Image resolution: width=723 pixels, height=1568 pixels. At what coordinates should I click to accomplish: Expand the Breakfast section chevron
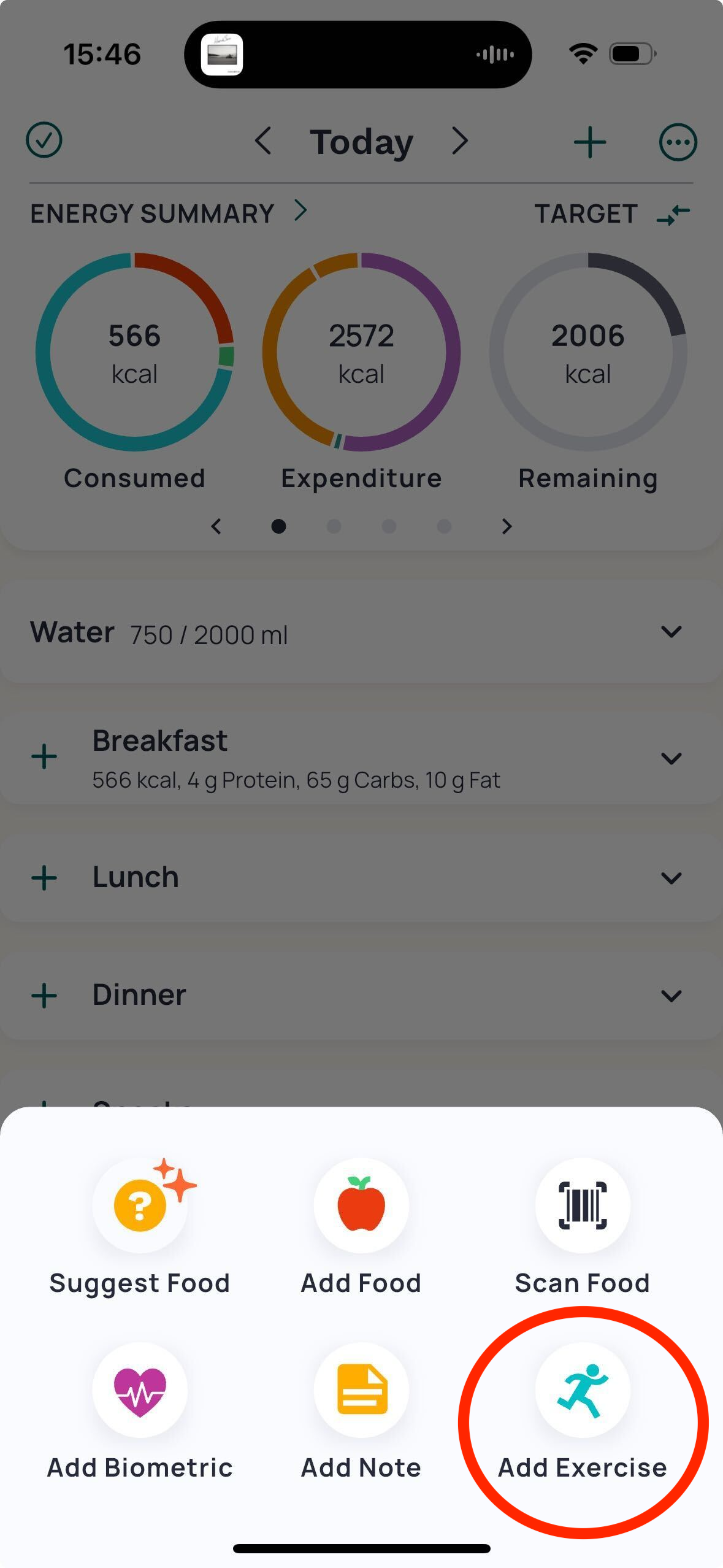click(671, 758)
